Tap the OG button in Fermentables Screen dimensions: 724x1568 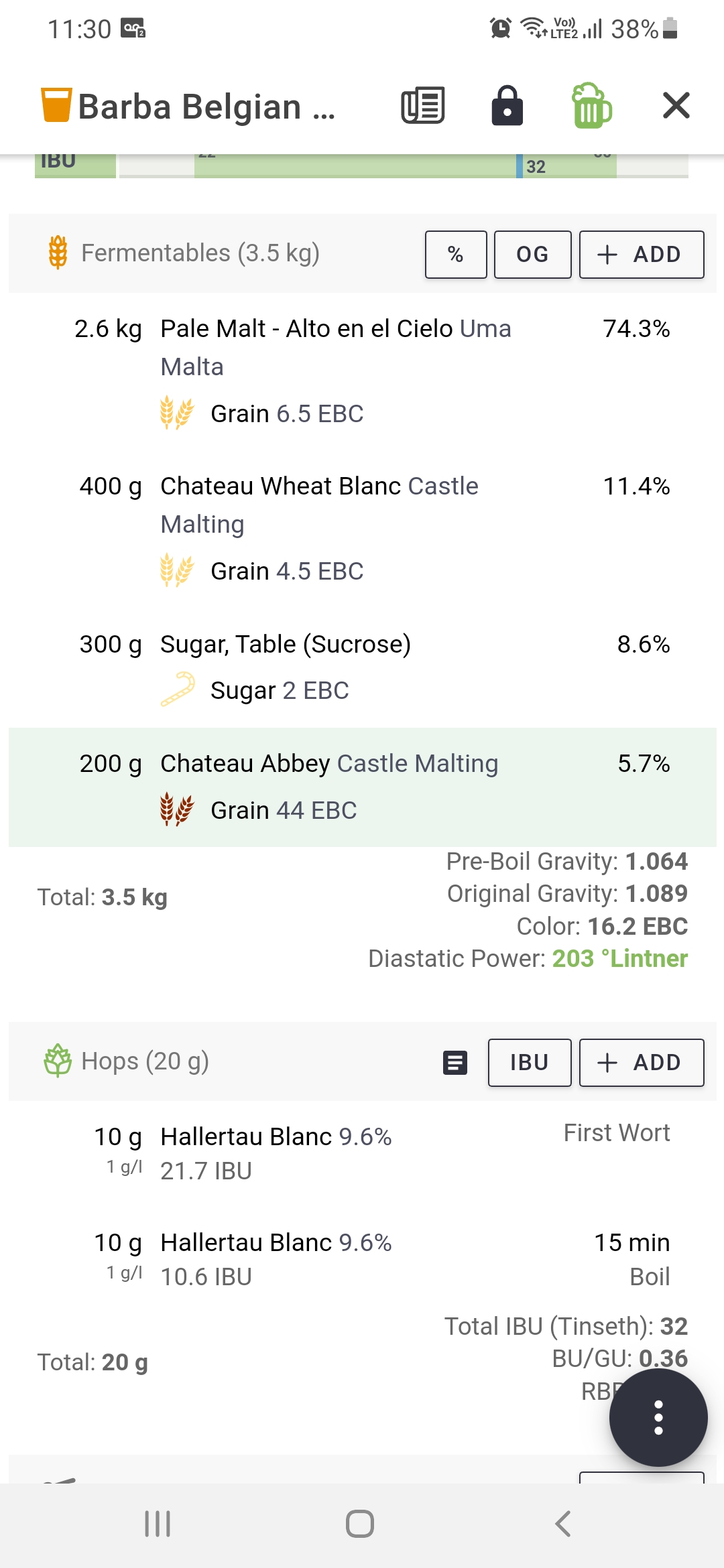532,255
